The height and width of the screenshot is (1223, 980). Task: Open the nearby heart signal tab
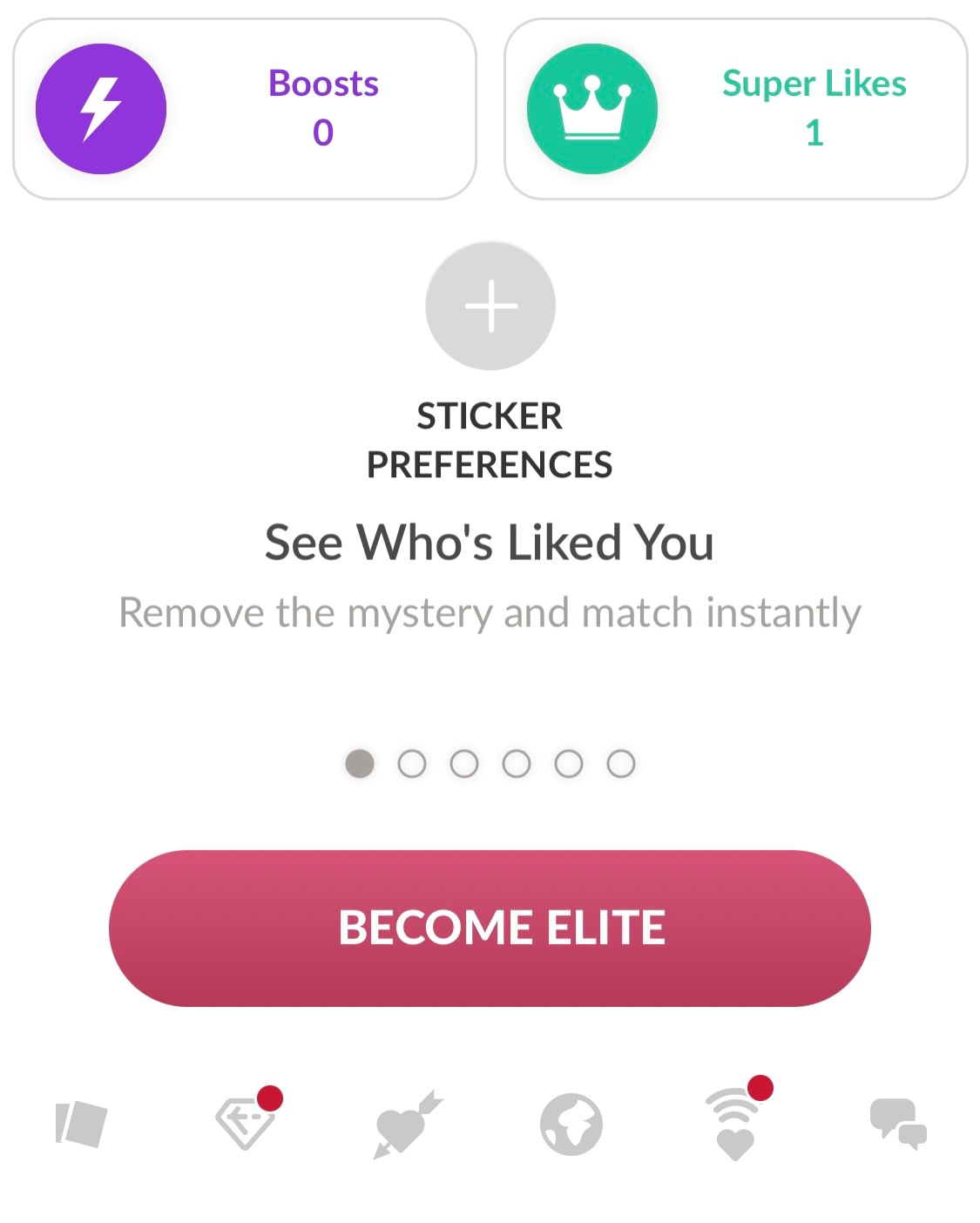pos(734,1124)
